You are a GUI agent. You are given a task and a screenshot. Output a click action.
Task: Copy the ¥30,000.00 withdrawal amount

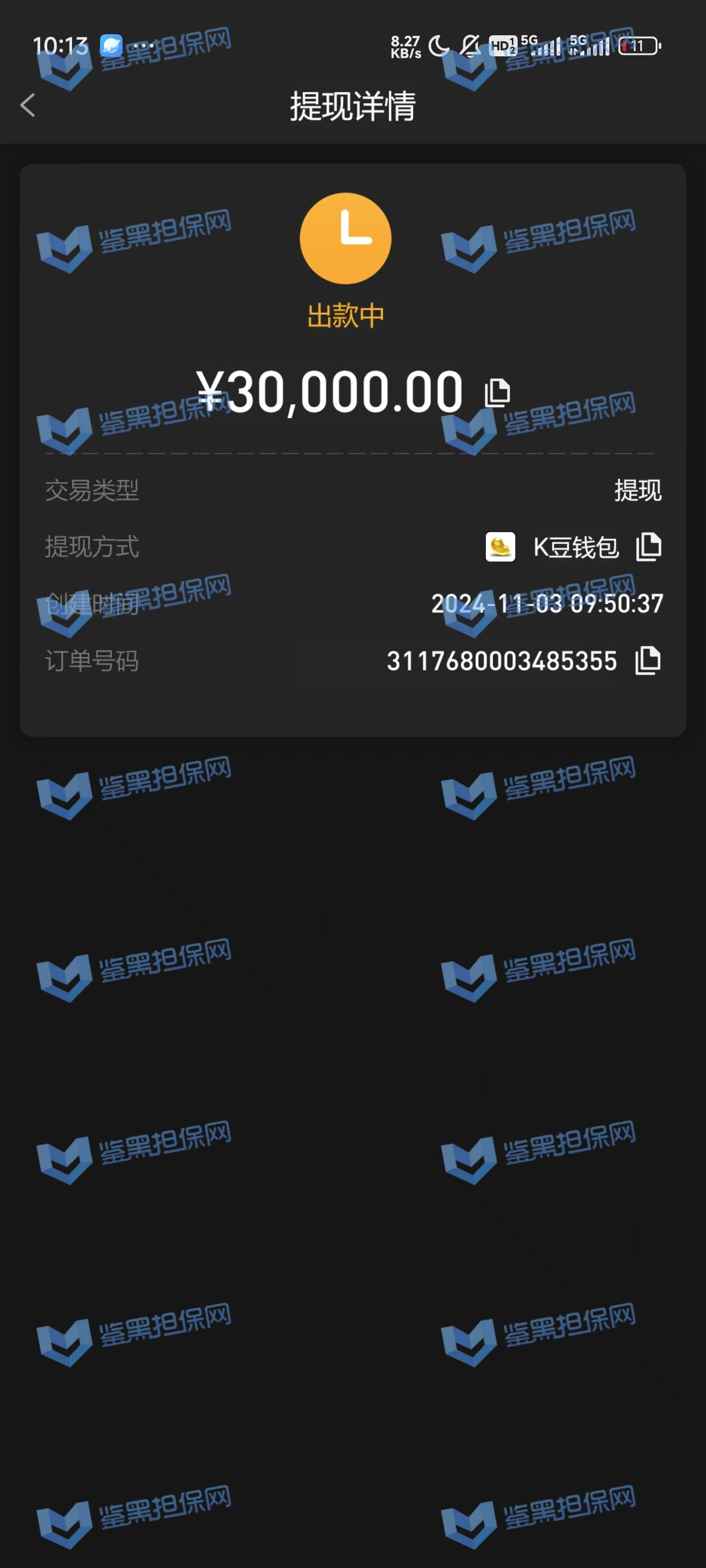497,392
